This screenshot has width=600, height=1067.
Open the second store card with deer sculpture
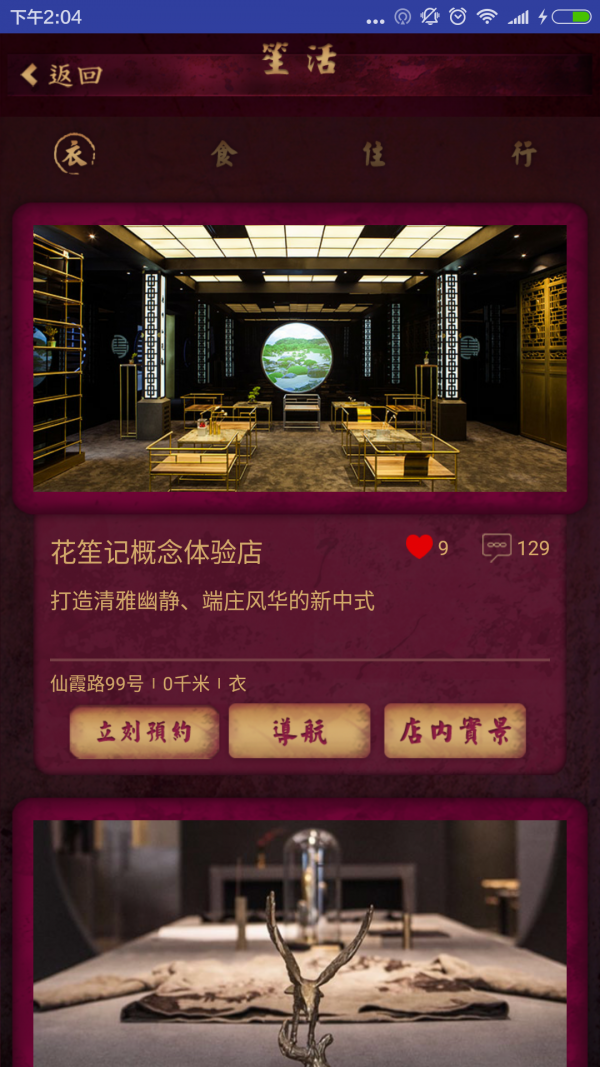(300, 940)
